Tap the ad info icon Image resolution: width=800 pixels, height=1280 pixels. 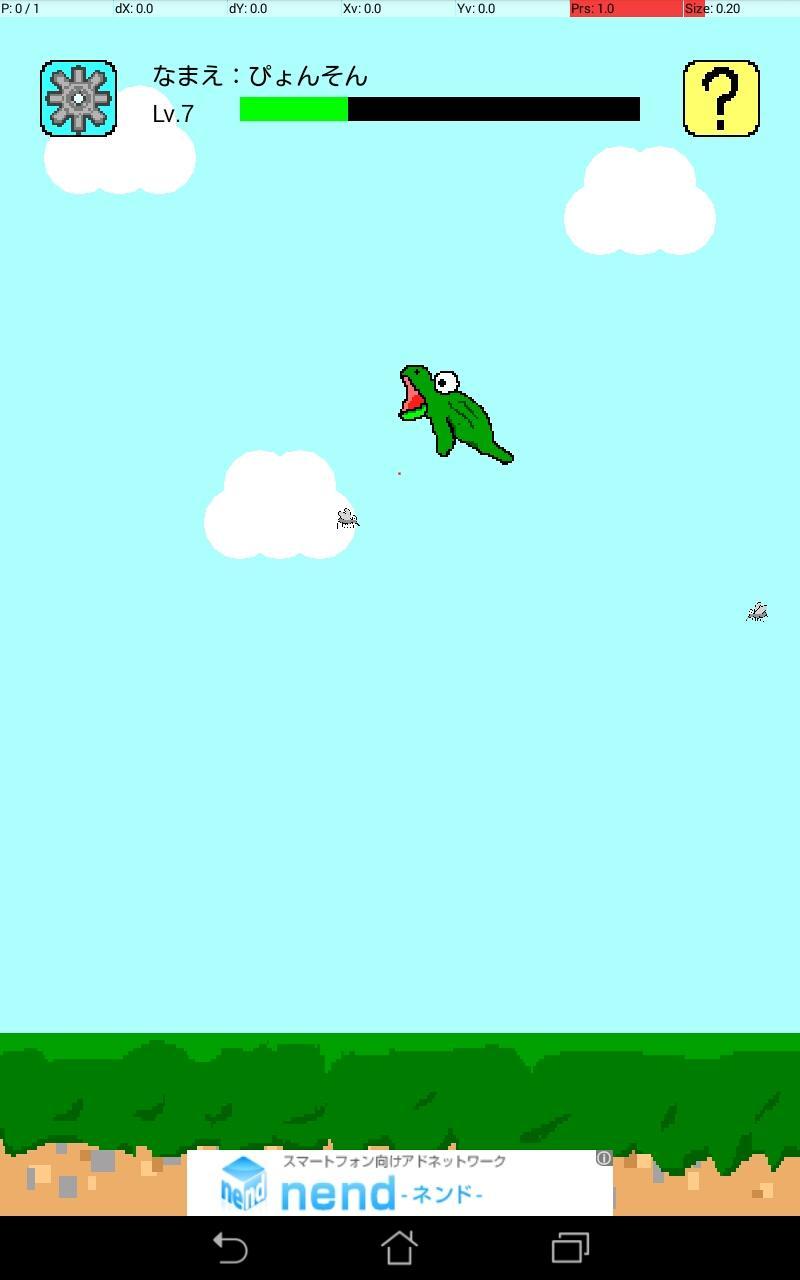604,1158
